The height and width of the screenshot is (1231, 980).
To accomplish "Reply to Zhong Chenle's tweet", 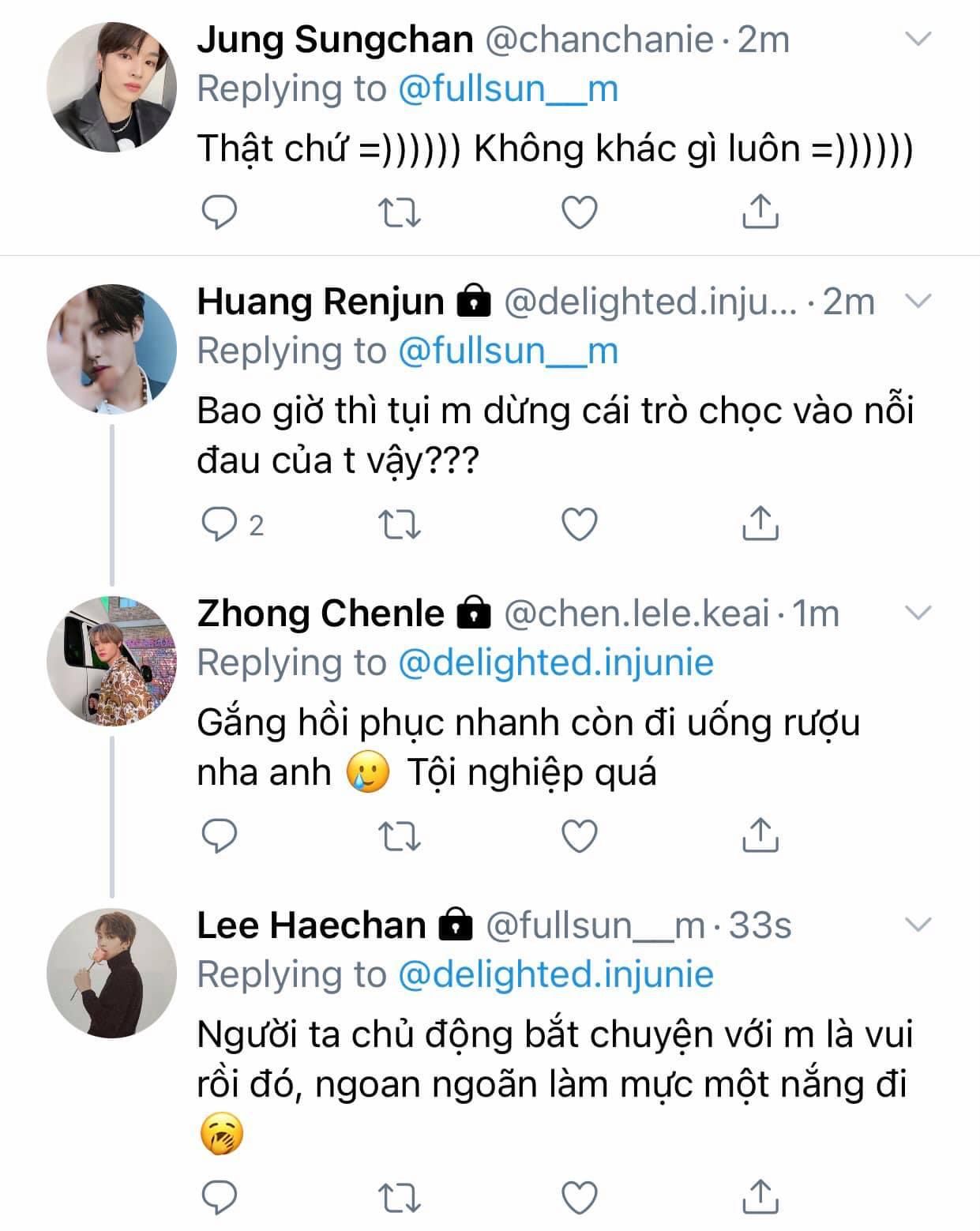I will [220, 836].
